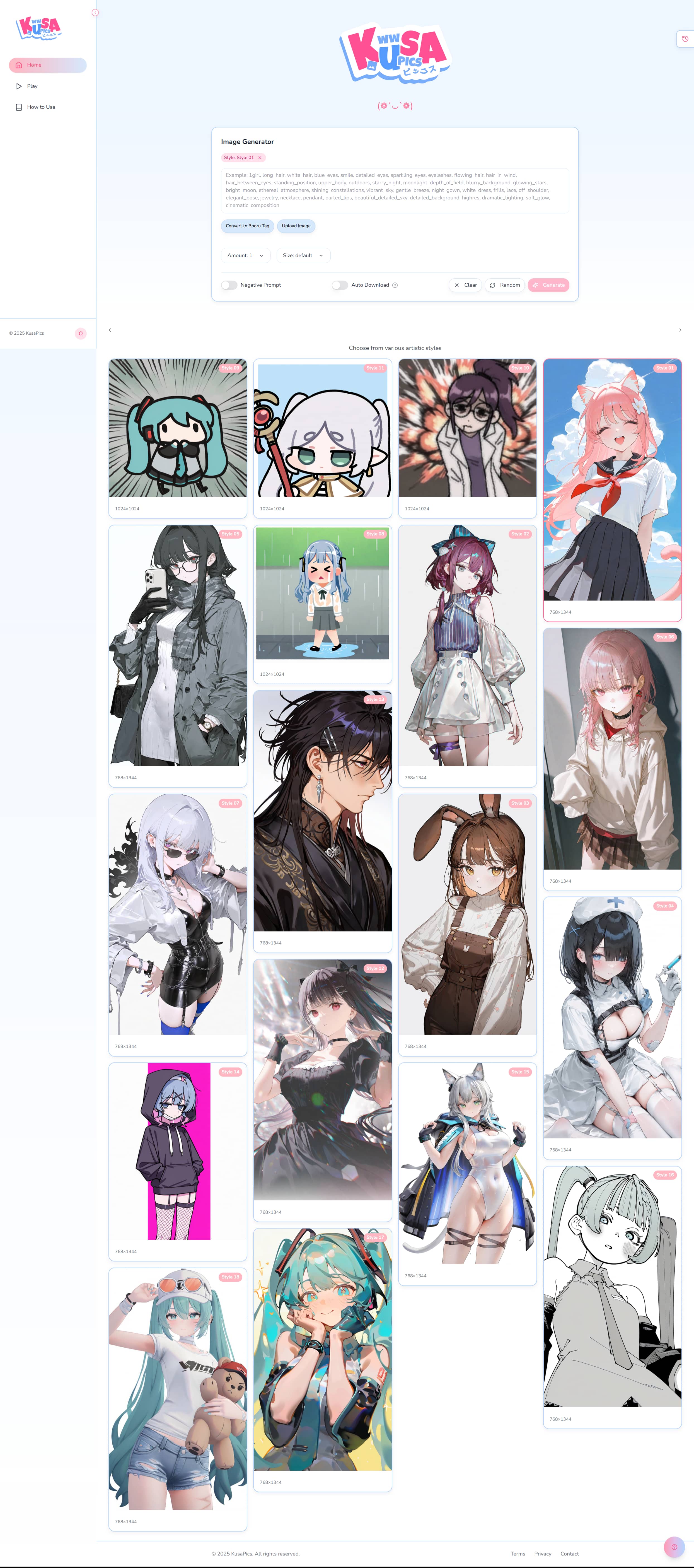Open the help bubble
The height and width of the screenshot is (1568, 694).
674,1547
